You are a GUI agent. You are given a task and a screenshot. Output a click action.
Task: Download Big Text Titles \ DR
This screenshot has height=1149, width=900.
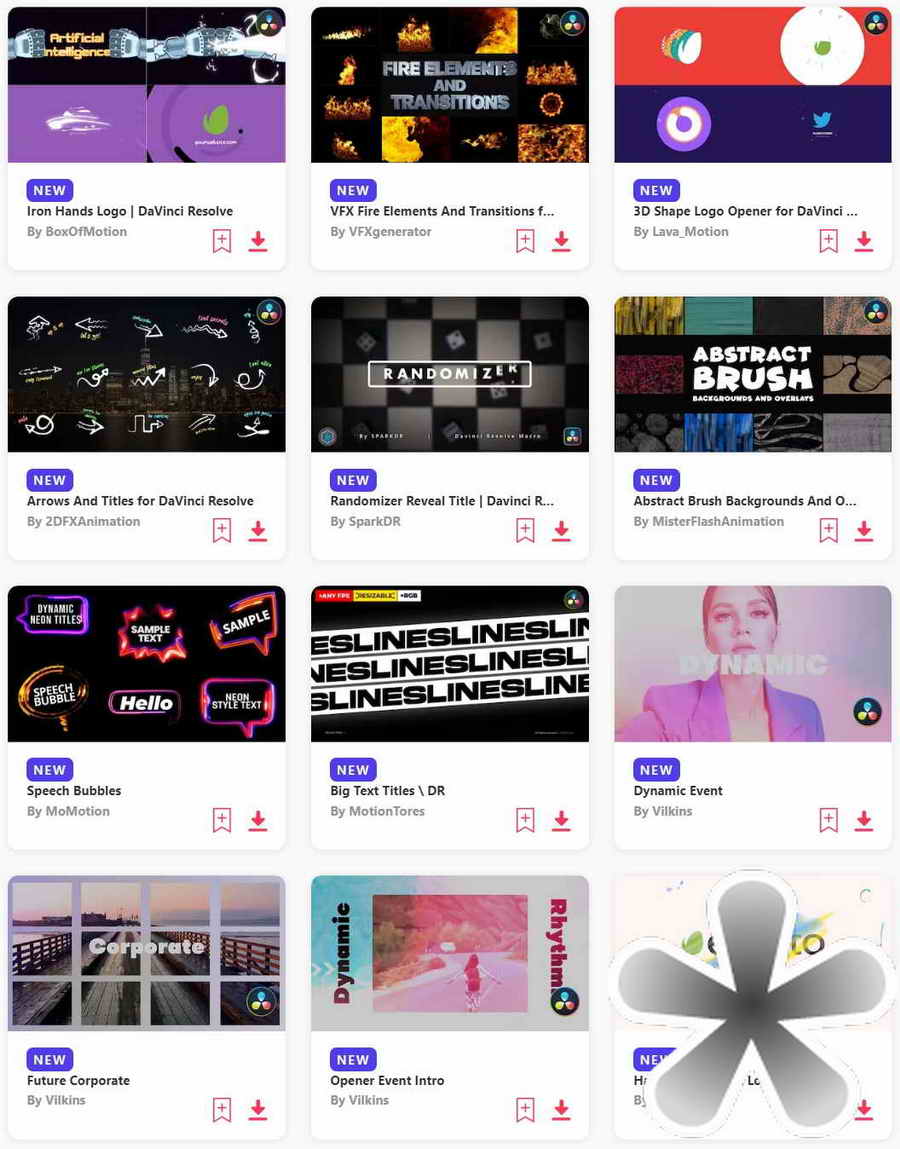(561, 820)
